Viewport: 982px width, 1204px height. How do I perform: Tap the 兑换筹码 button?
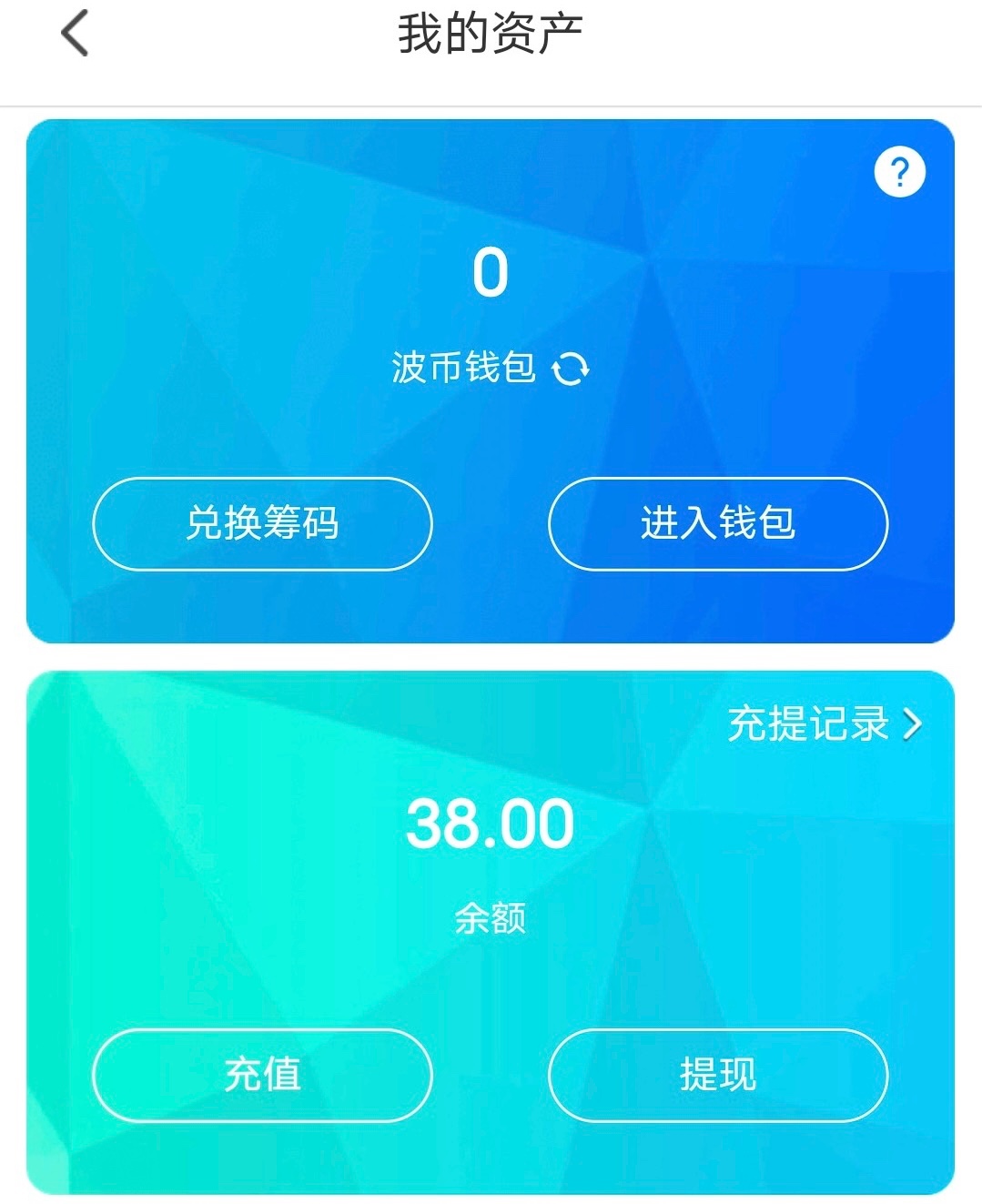(262, 524)
